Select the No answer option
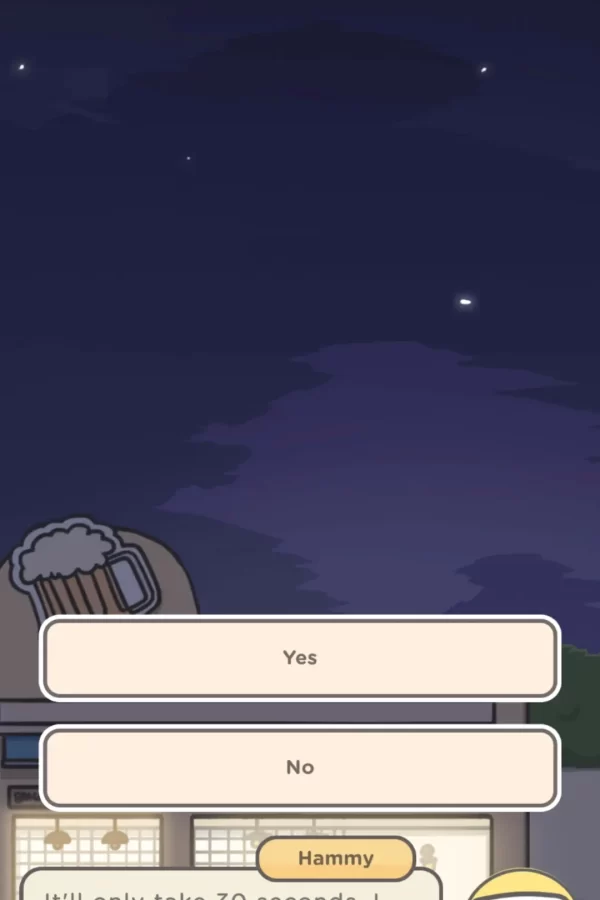Image resolution: width=600 pixels, height=900 pixels. tap(300, 767)
